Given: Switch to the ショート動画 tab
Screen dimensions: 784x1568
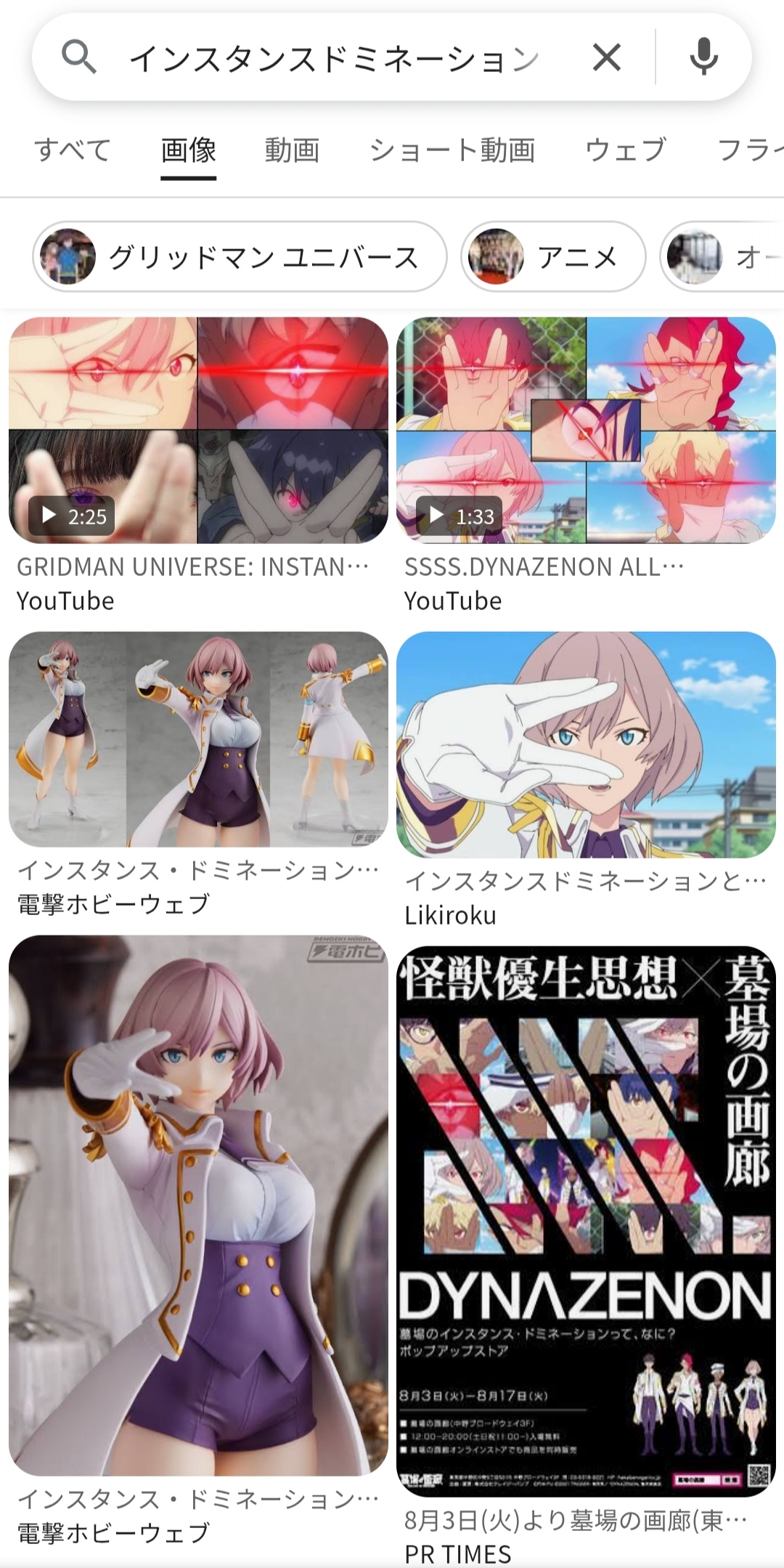Looking at the screenshot, I should coord(452,150).
